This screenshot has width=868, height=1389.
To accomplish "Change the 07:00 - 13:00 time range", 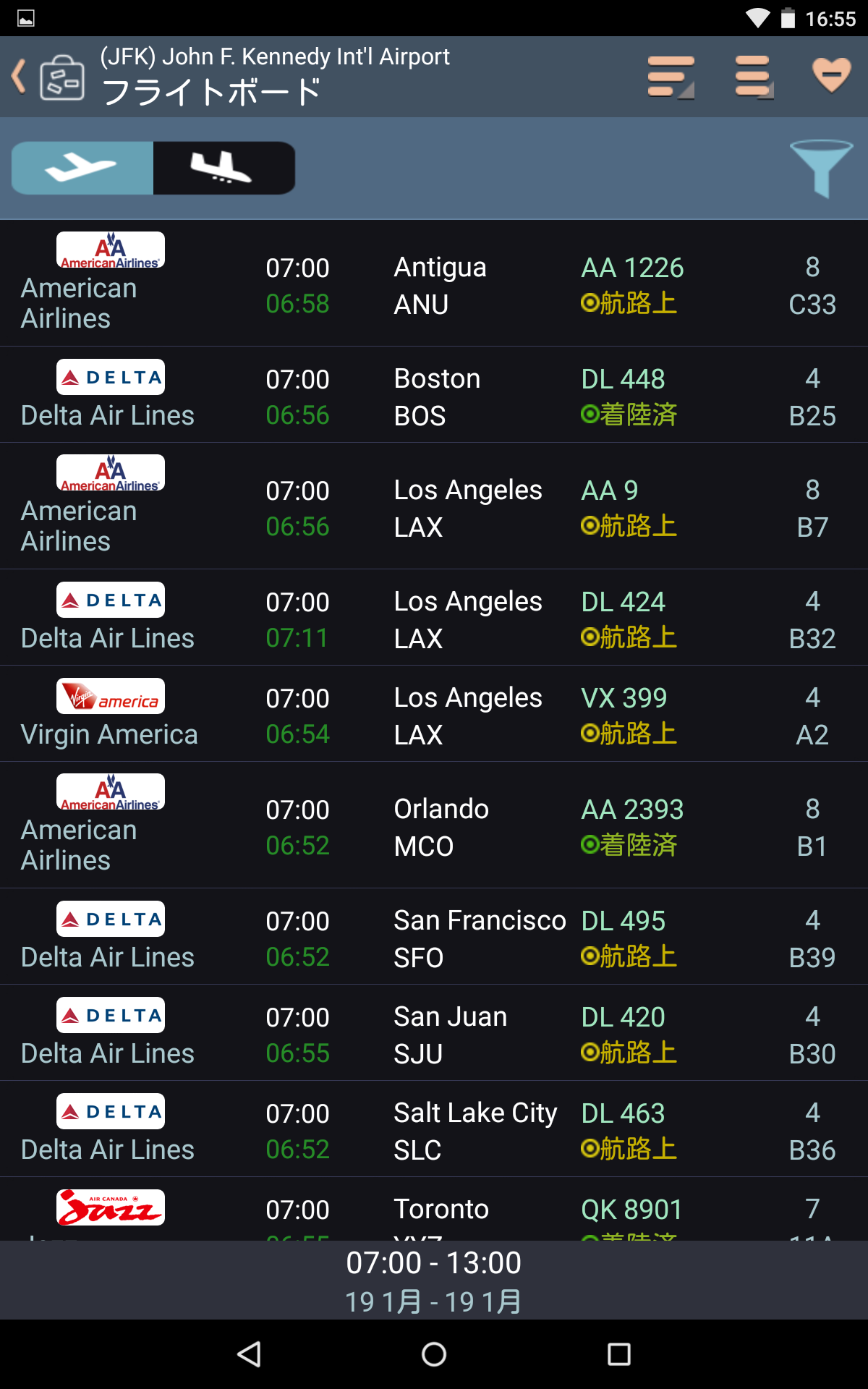I will [434, 1280].
